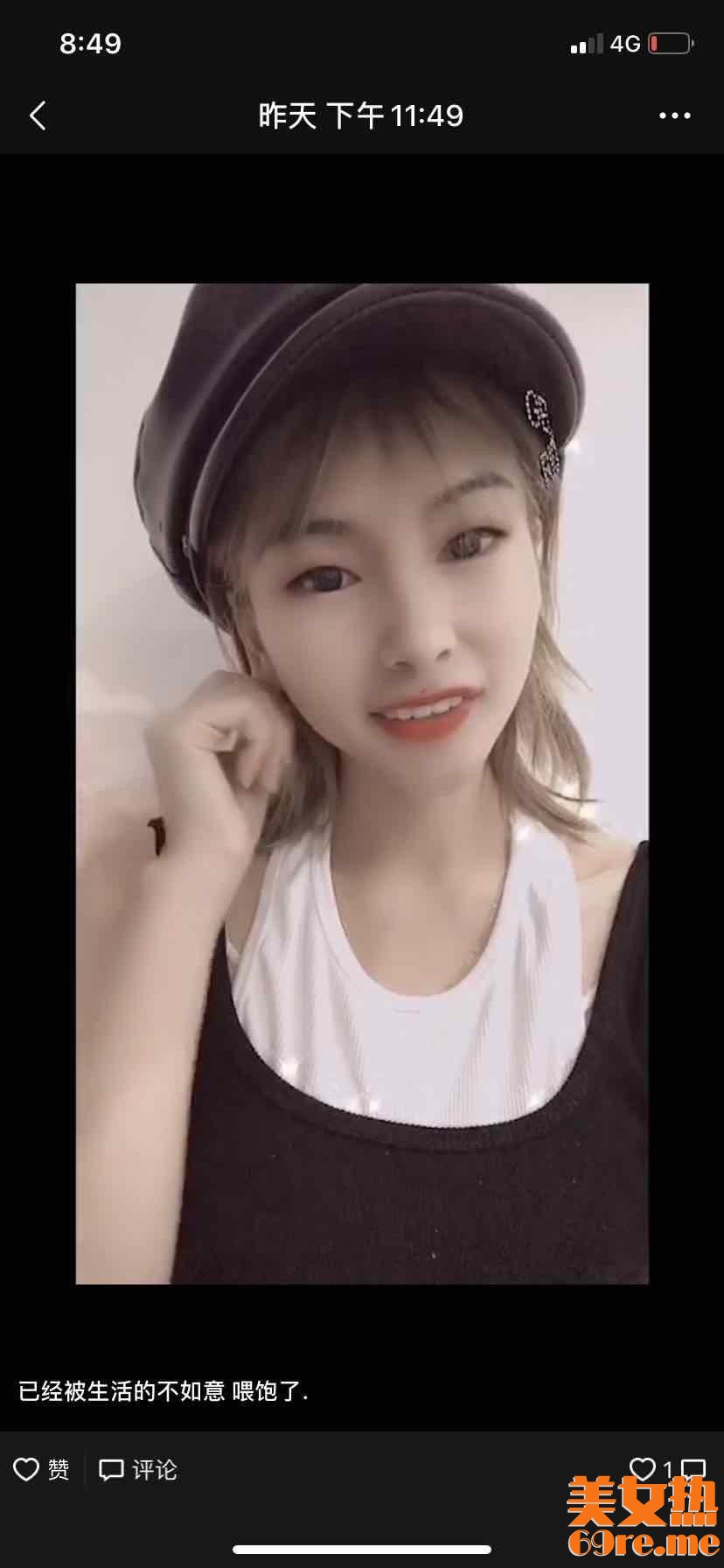This screenshot has width=724, height=1568.
Task: Open the three-dot overflow menu
Action: [674, 115]
